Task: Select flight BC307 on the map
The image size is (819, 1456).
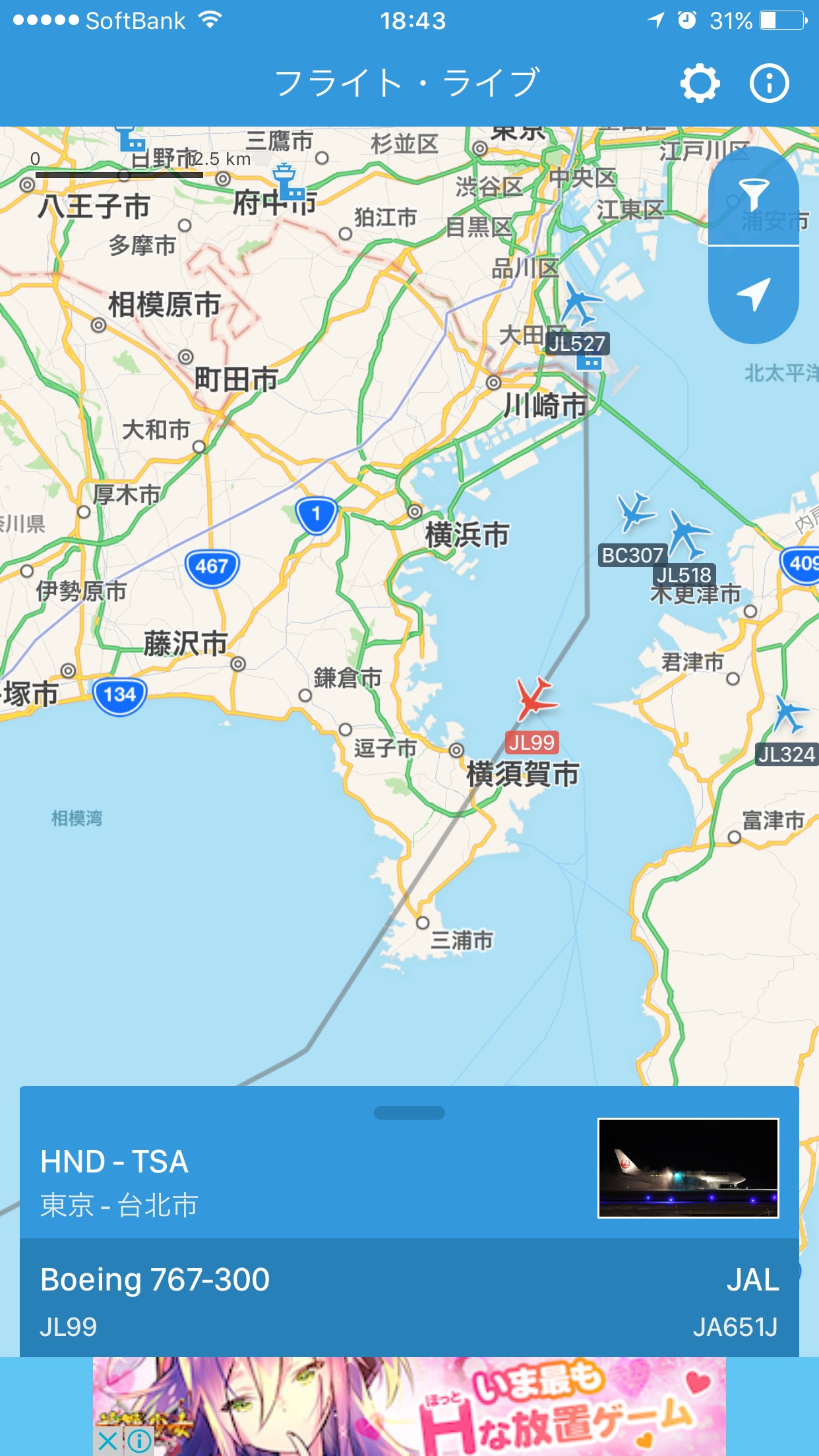Action: [x=635, y=512]
